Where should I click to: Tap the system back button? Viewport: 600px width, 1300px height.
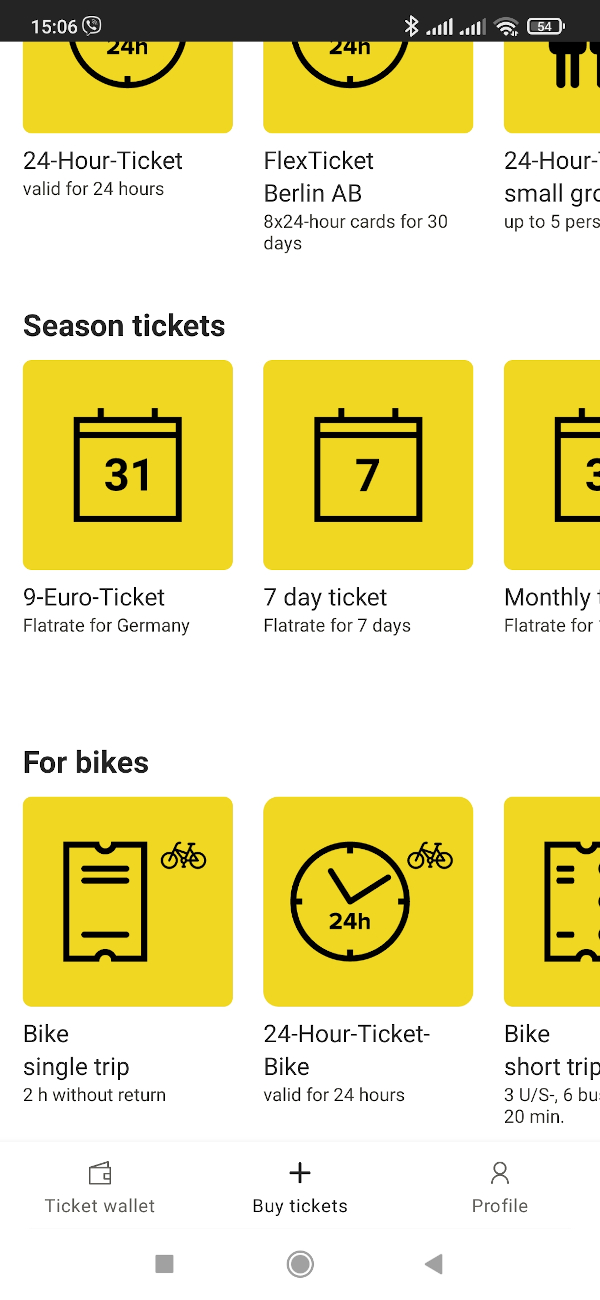[434, 1264]
